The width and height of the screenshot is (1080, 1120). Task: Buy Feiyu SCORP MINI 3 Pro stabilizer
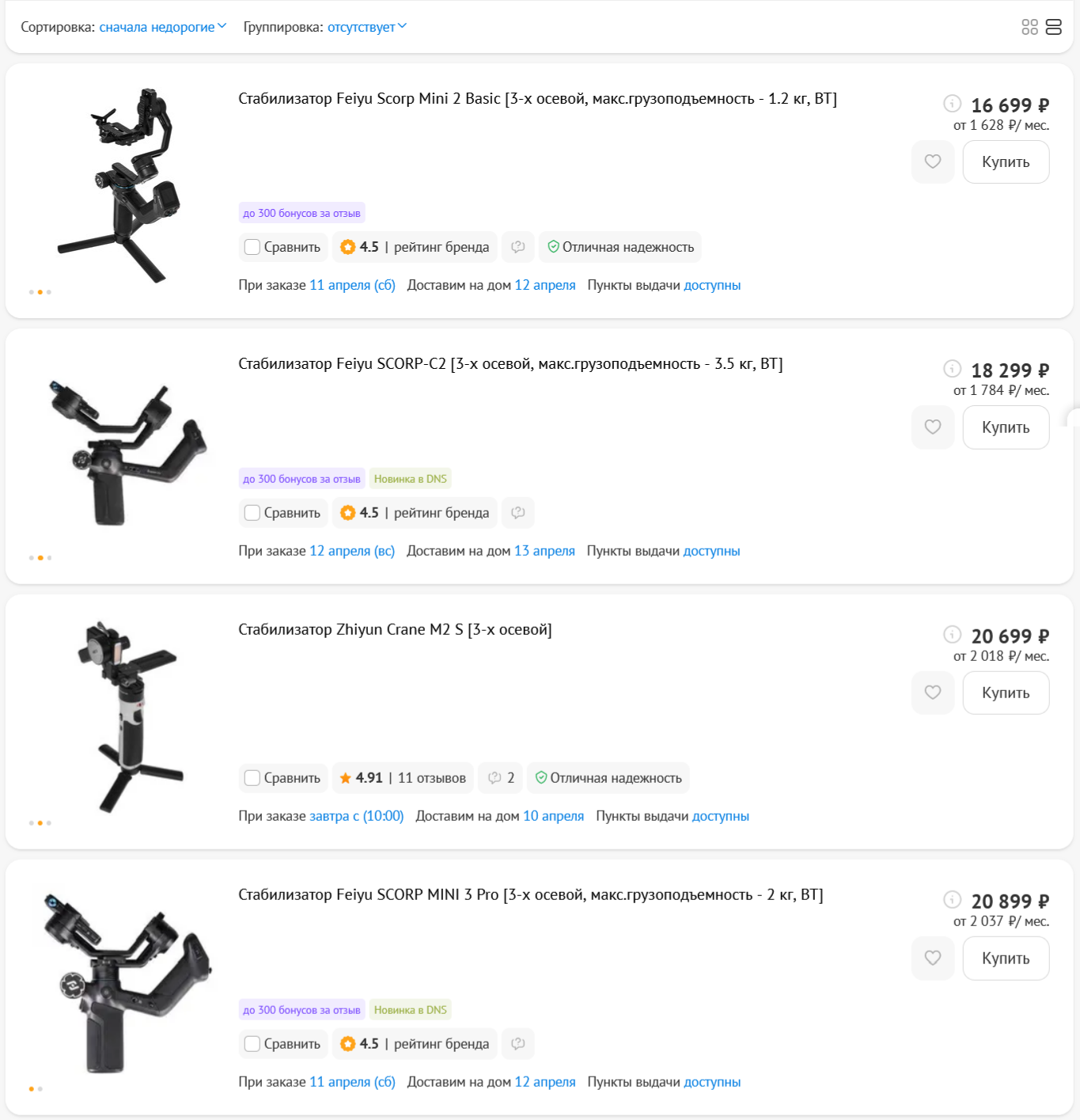1005,959
